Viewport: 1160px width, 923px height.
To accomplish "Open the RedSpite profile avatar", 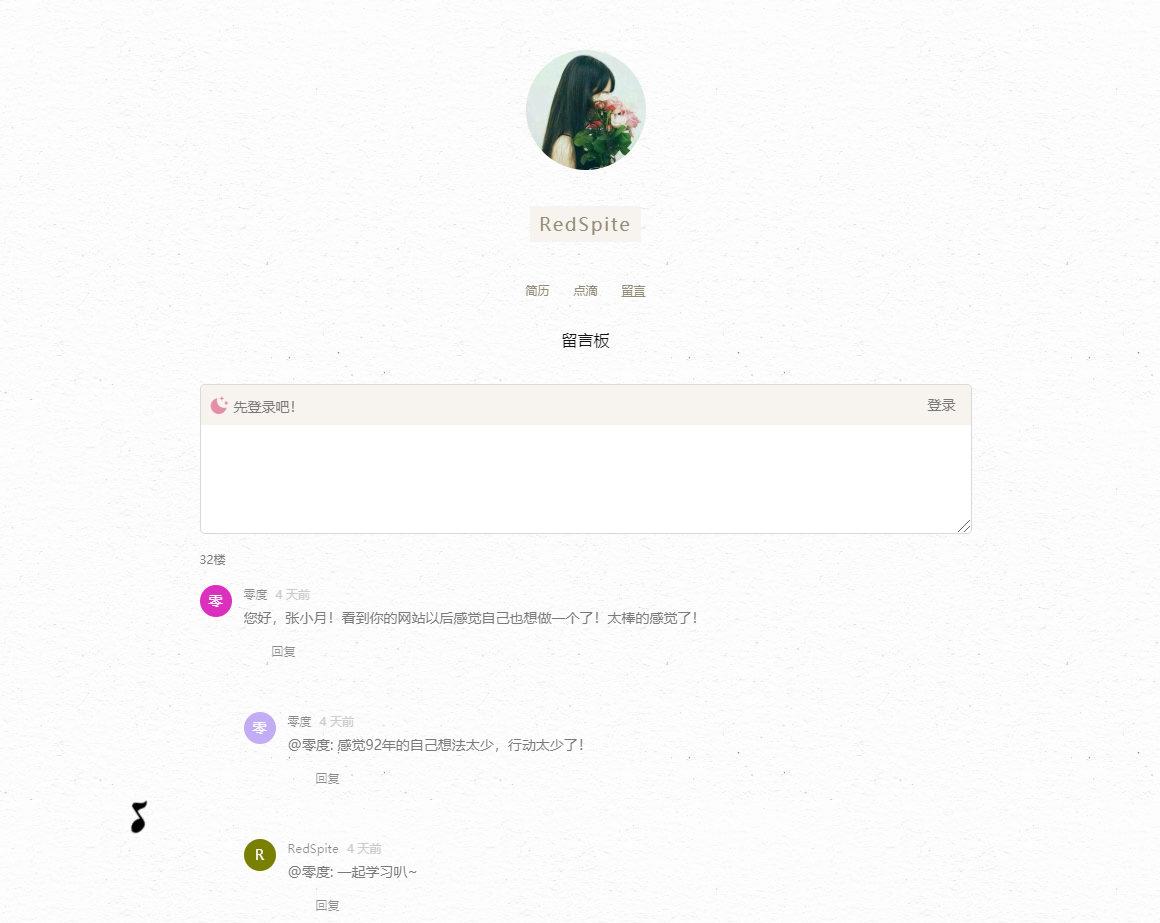I will click(x=585, y=110).
